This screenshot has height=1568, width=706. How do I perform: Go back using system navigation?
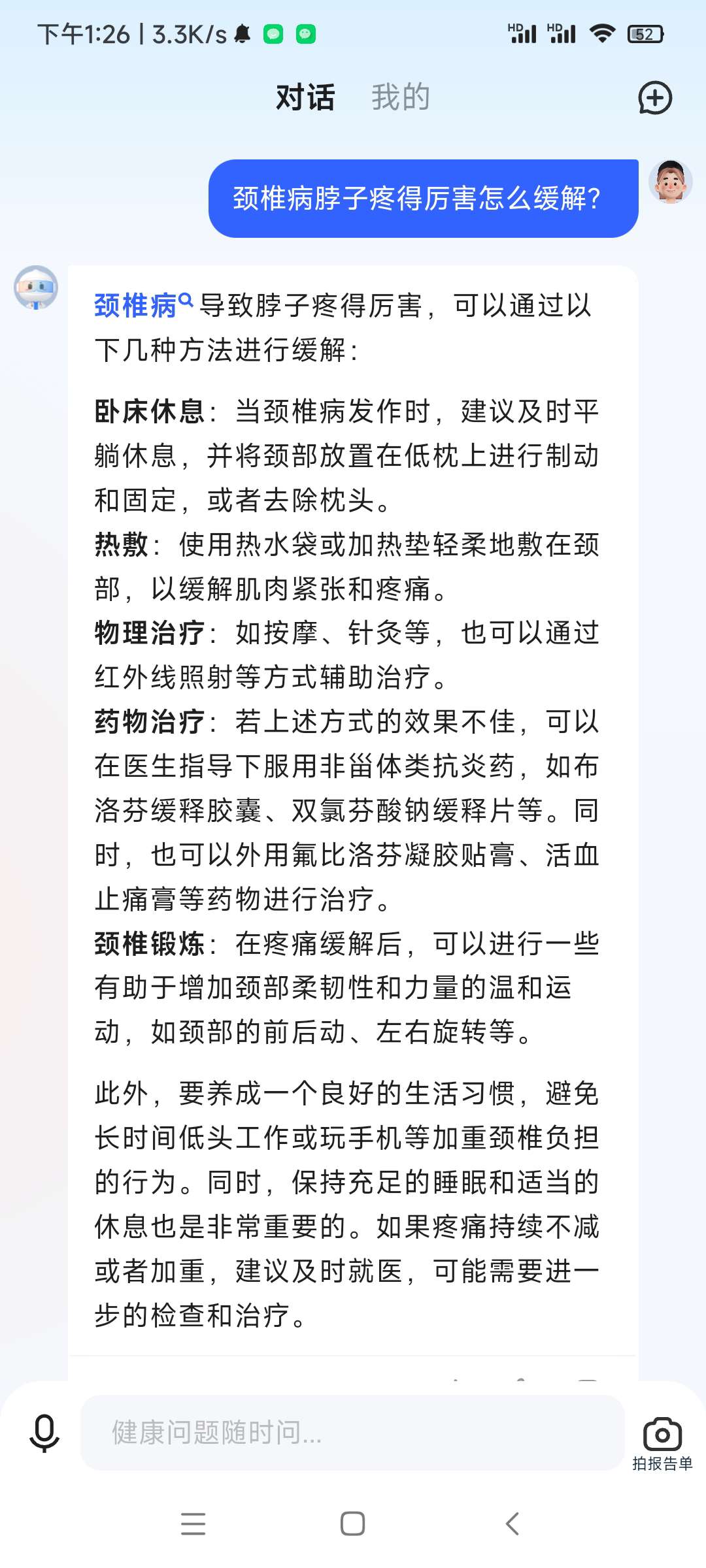click(x=513, y=1524)
